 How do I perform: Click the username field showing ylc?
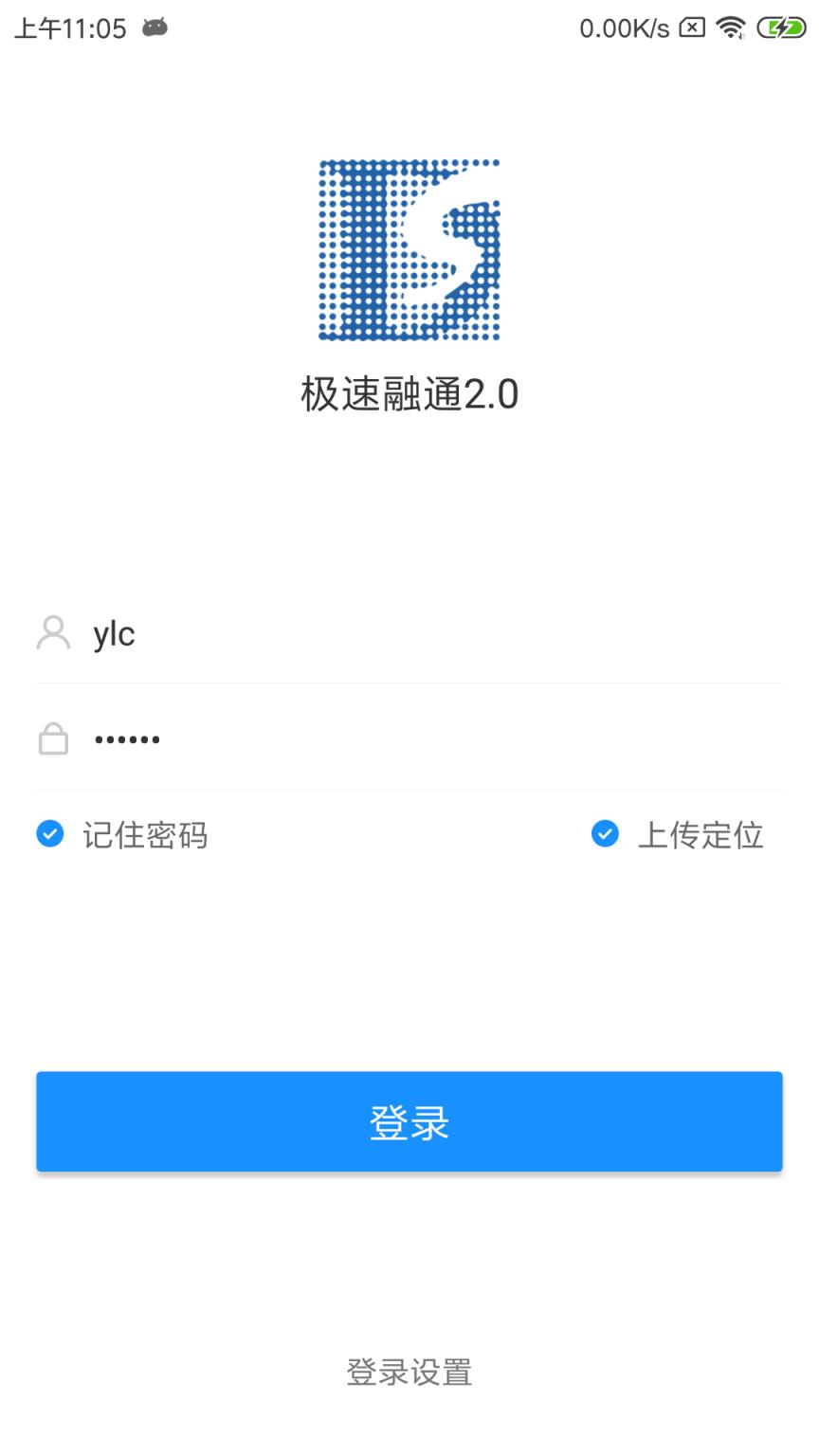coord(284,633)
